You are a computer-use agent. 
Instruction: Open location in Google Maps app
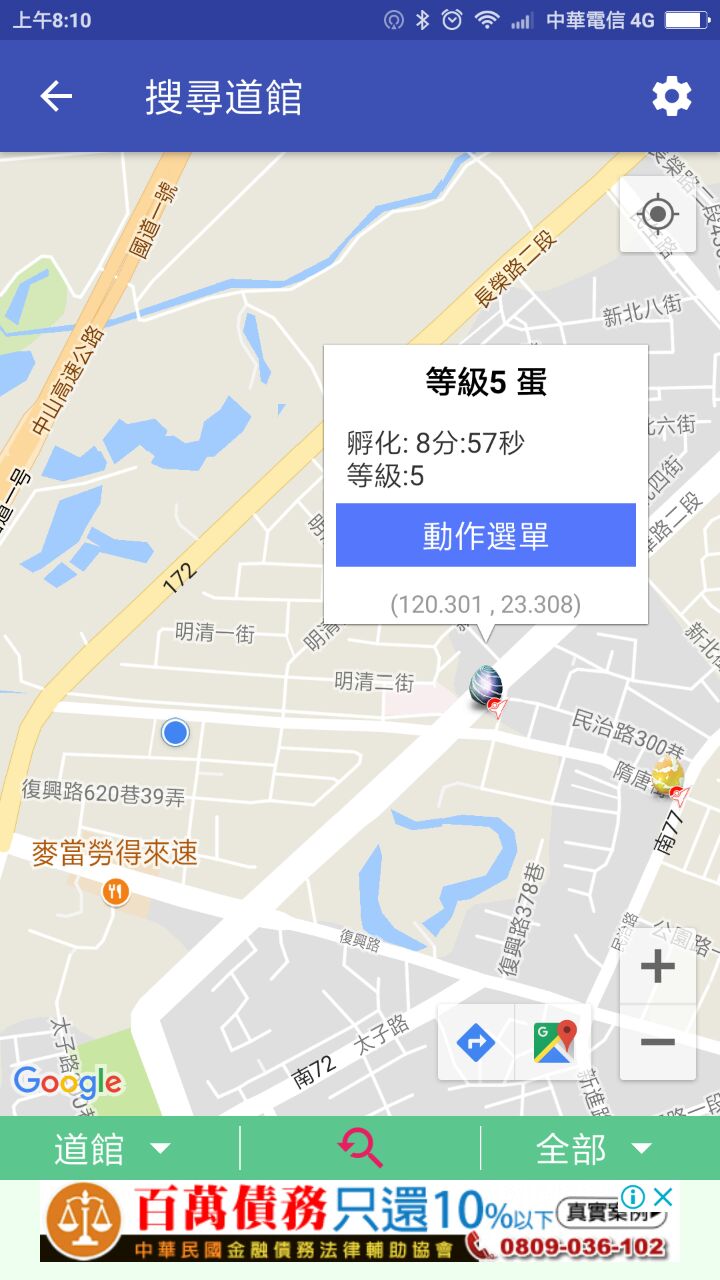554,1043
